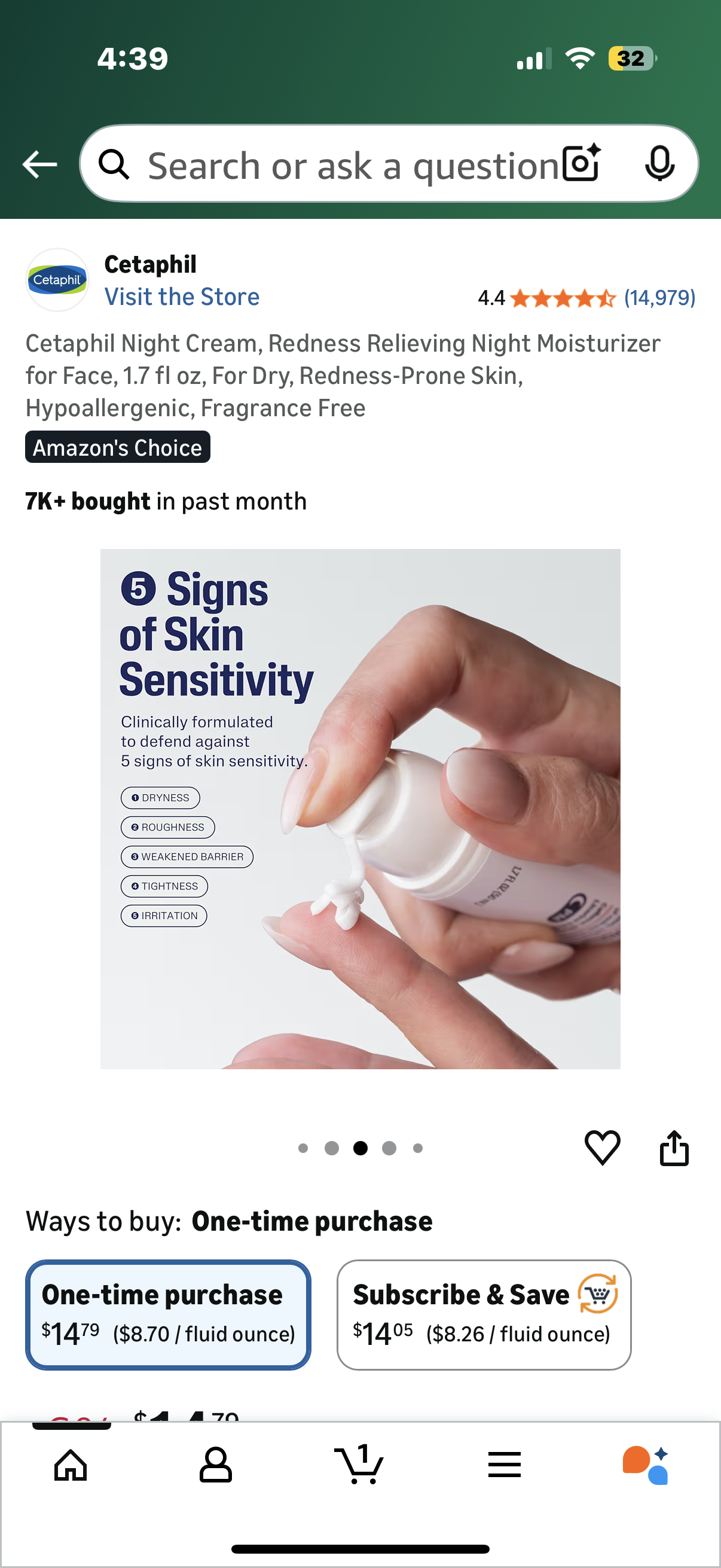Visit the Cetaphil Store
This screenshot has height=1568, width=721.
pyautogui.click(x=182, y=297)
